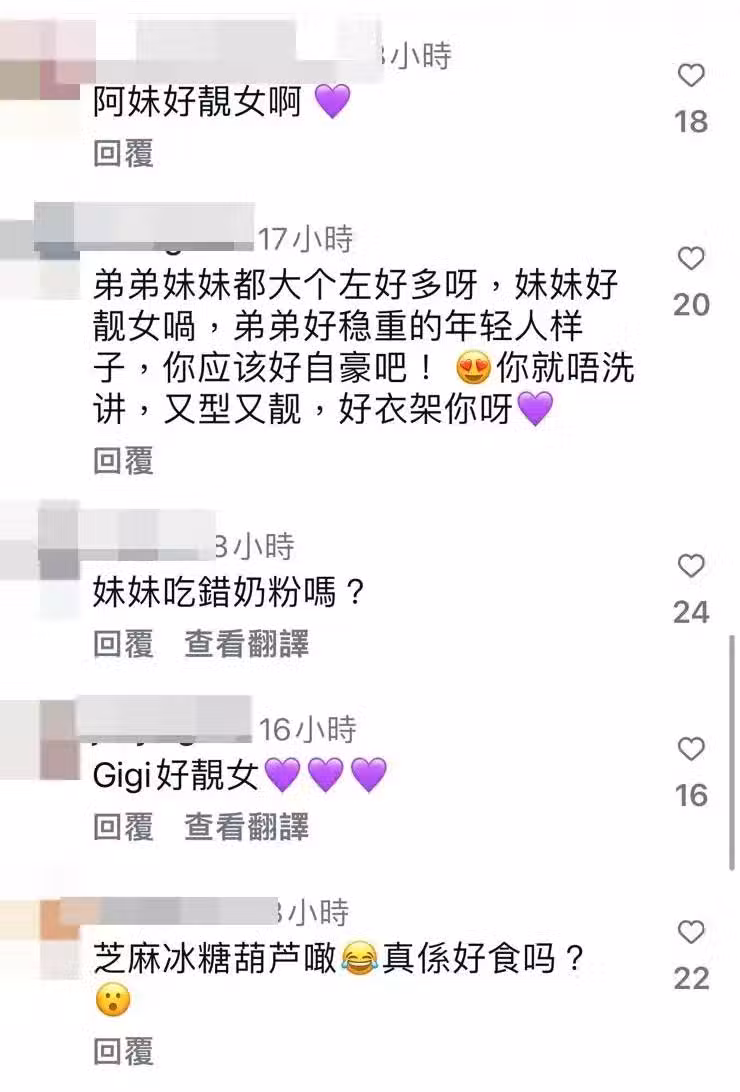The image size is (740, 1092).
Task: View translation of Gigi好靚女 comment
Action: [246, 827]
